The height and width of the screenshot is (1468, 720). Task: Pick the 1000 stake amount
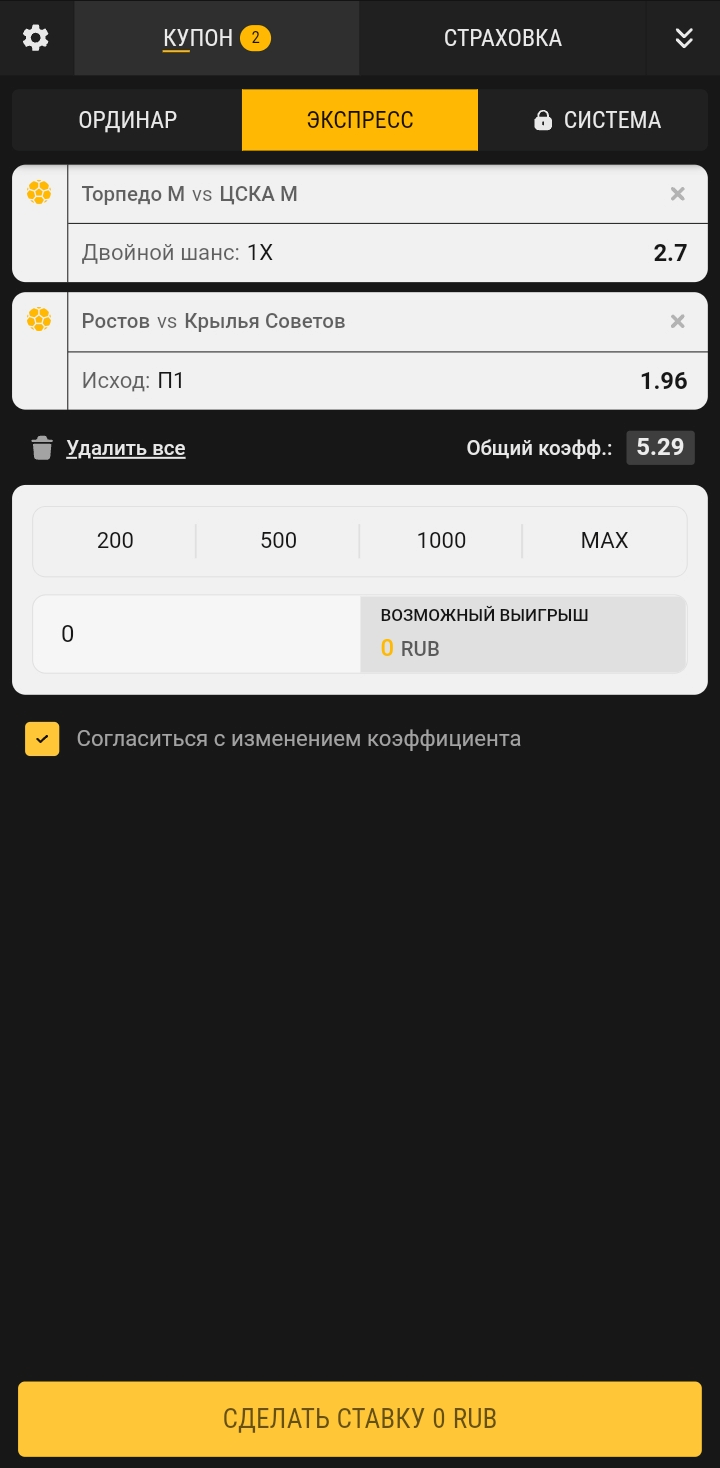click(441, 541)
